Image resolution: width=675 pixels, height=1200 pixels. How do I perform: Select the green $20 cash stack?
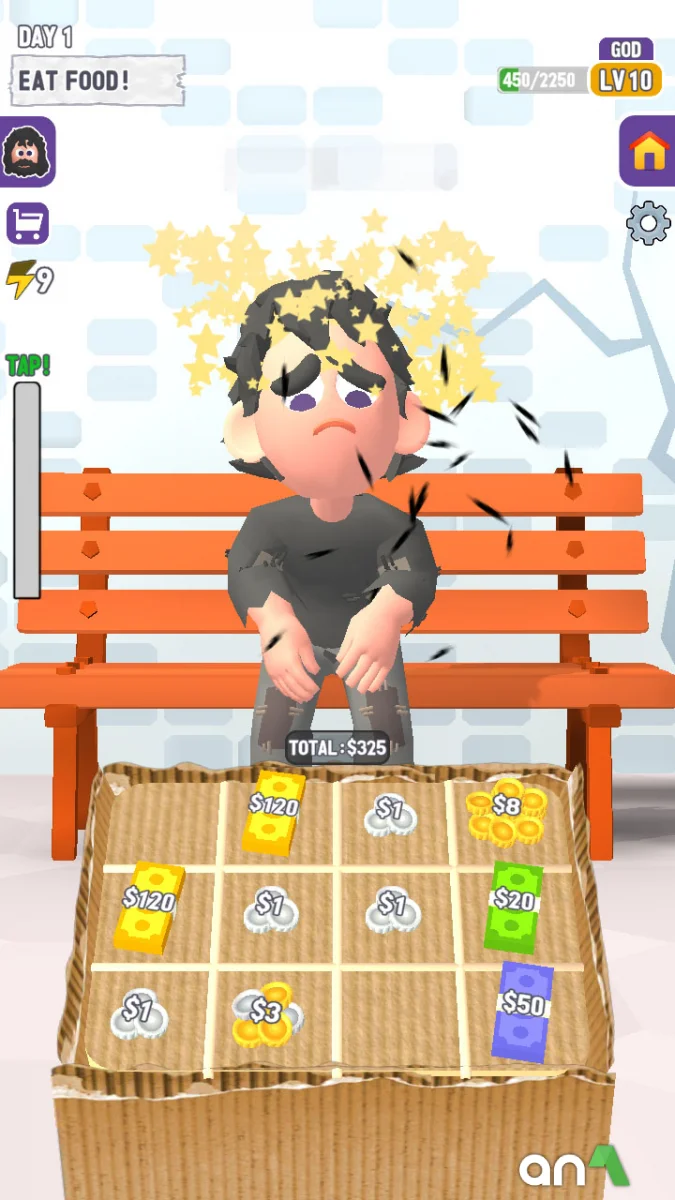click(513, 905)
